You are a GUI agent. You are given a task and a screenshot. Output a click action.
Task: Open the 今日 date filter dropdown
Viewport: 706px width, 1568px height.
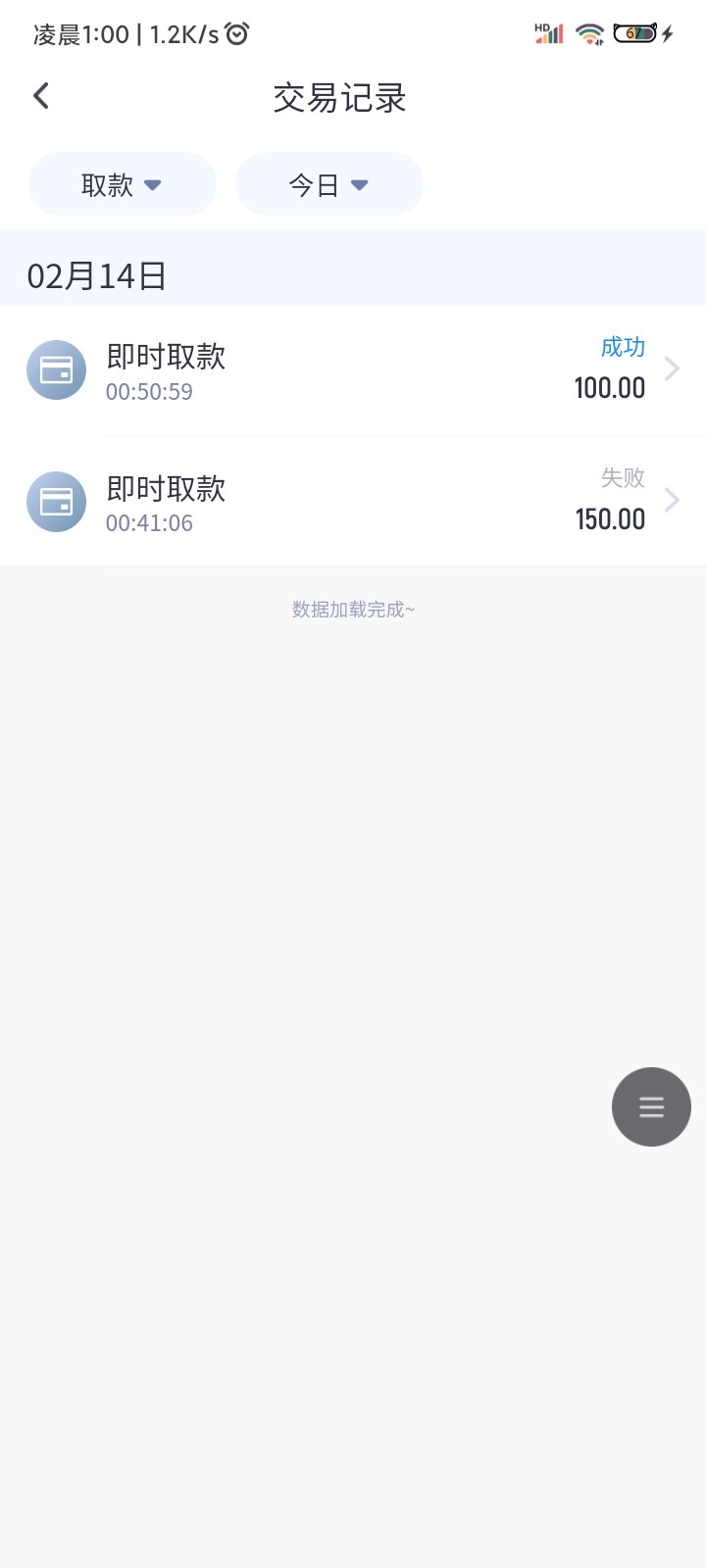(329, 184)
